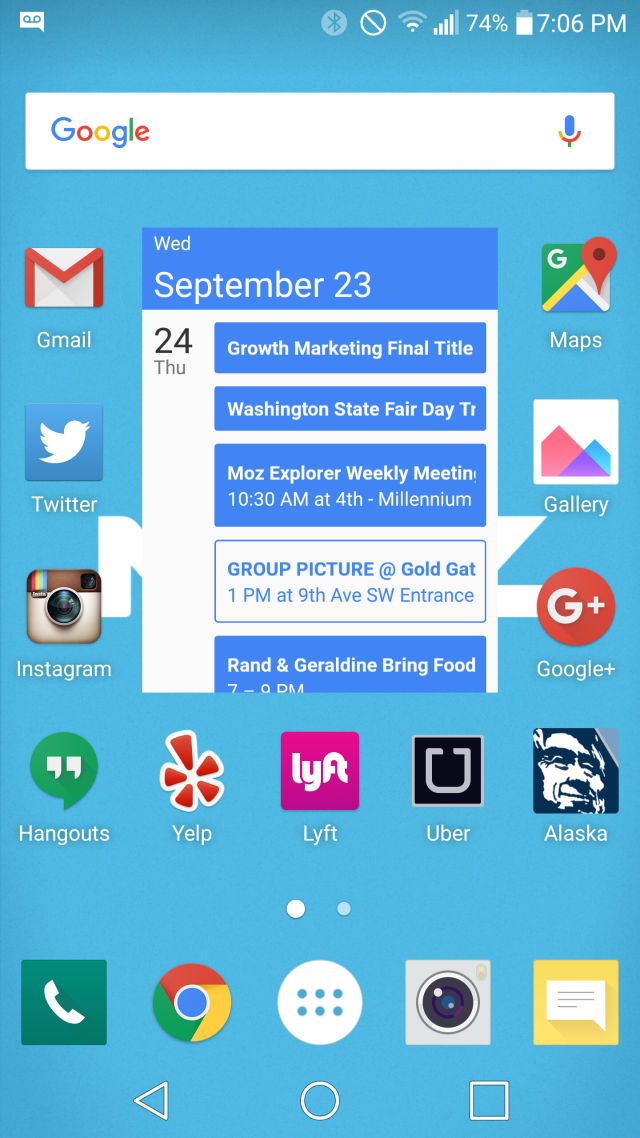Open the Moz Explorer Weekly Meeting event
This screenshot has height=1138, width=640.
pos(350,485)
